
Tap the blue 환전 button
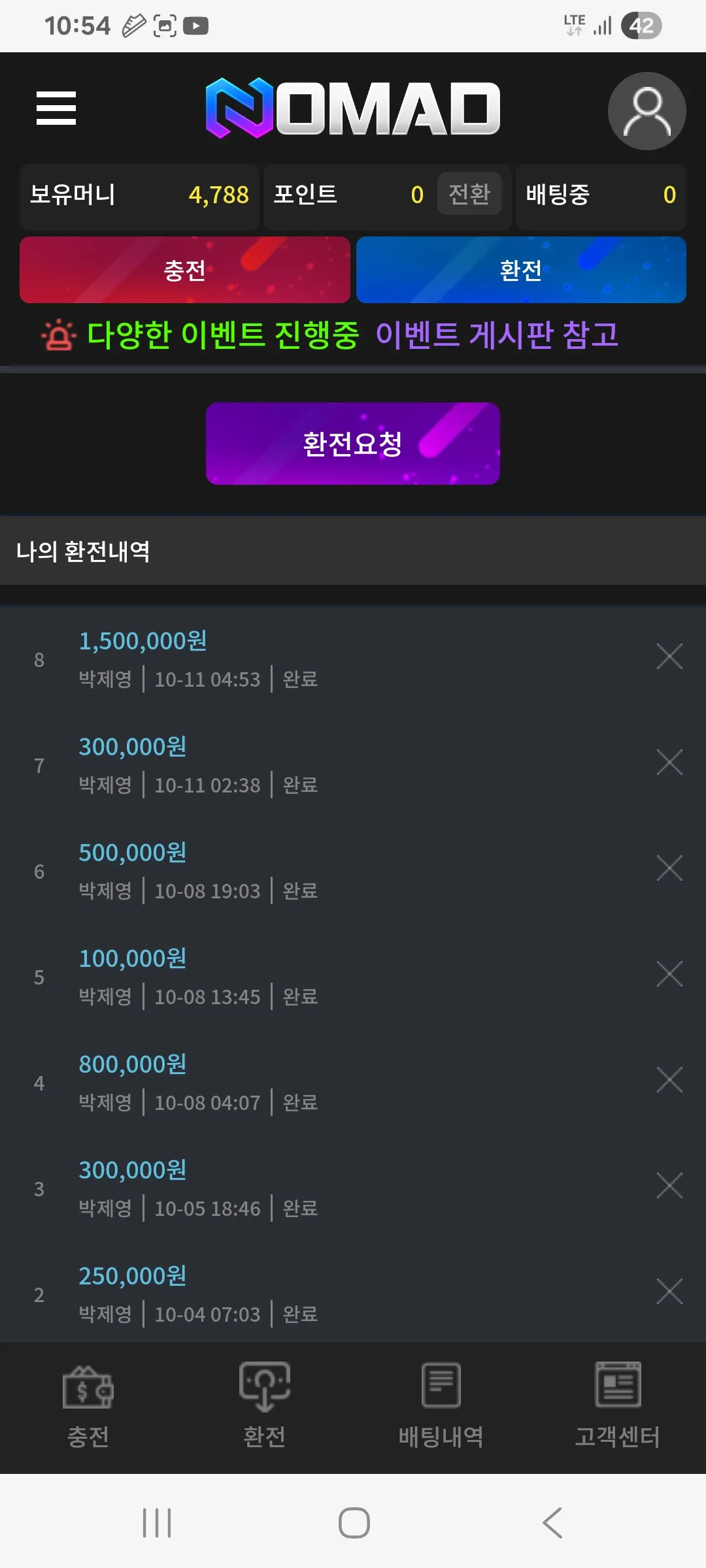point(521,270)
